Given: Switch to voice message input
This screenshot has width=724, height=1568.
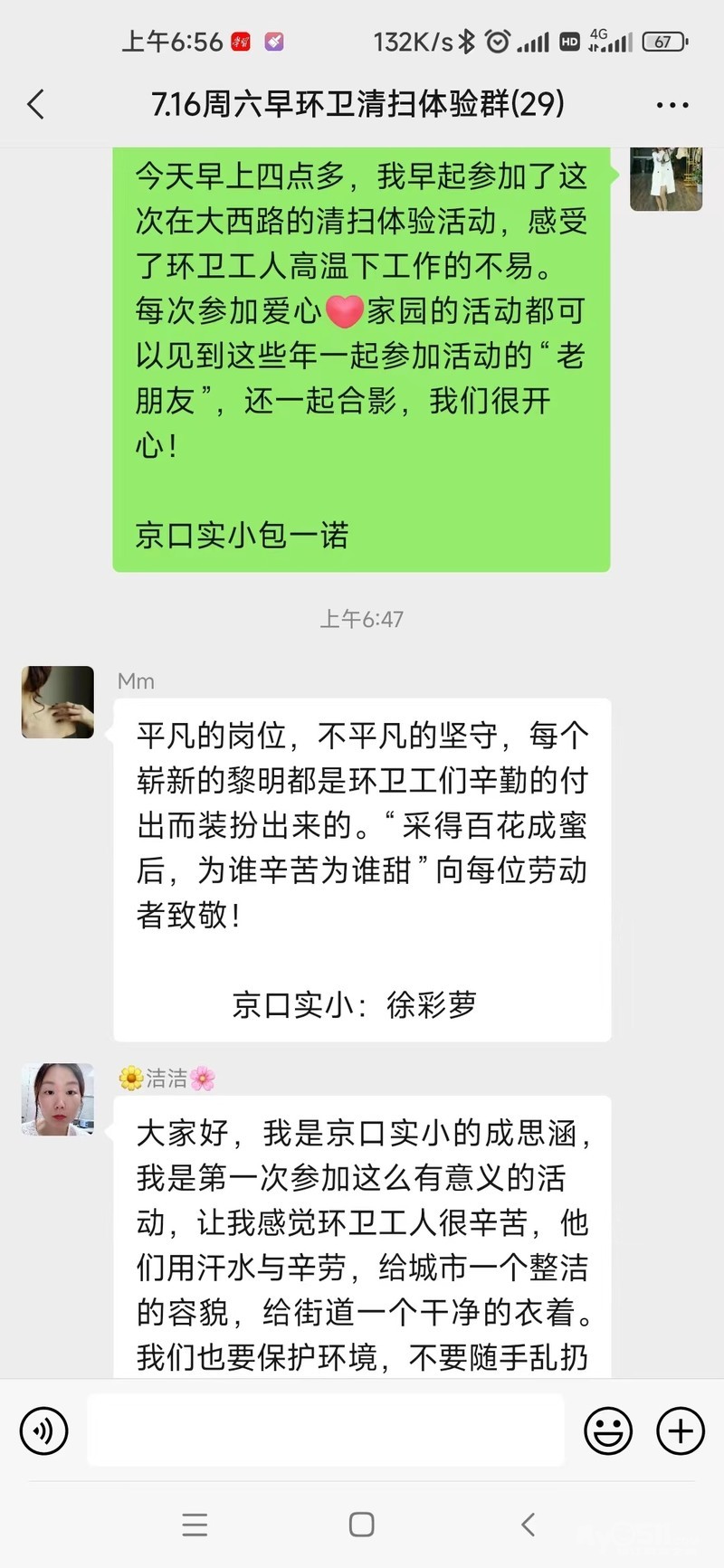Looking at the screenshot, I should click(43, 1430).
